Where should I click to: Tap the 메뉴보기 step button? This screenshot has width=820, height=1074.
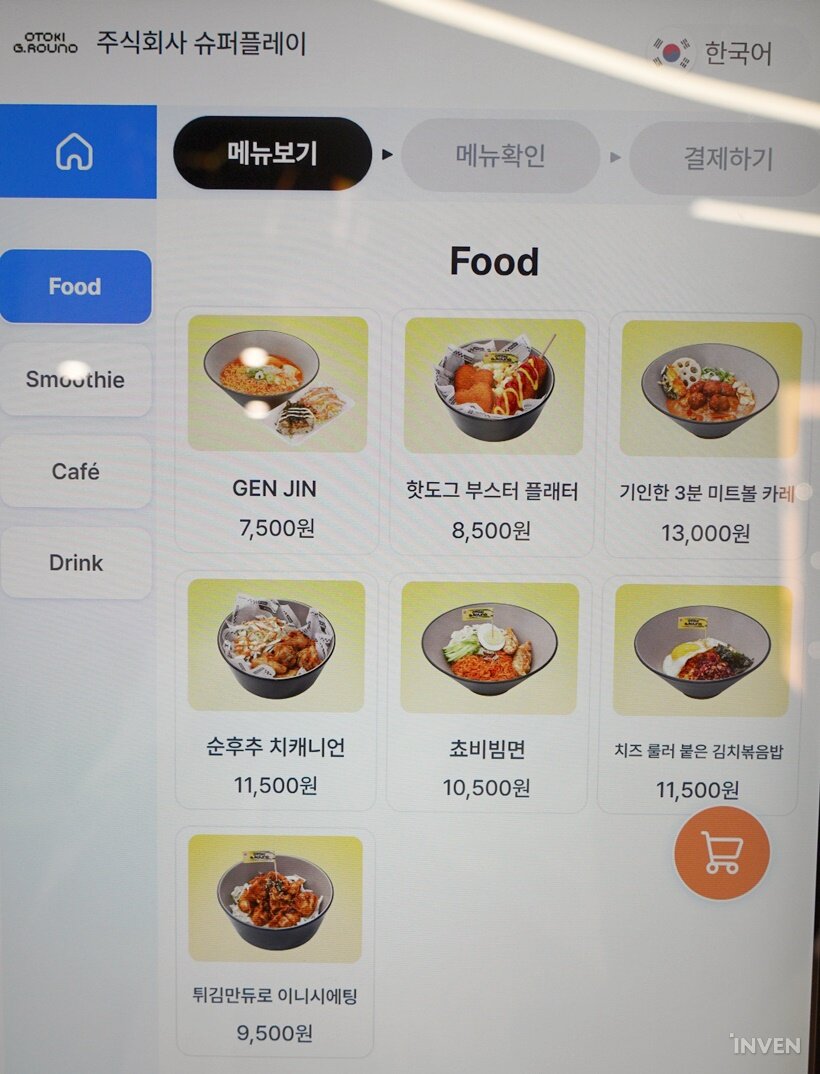(x=272, y=153)
